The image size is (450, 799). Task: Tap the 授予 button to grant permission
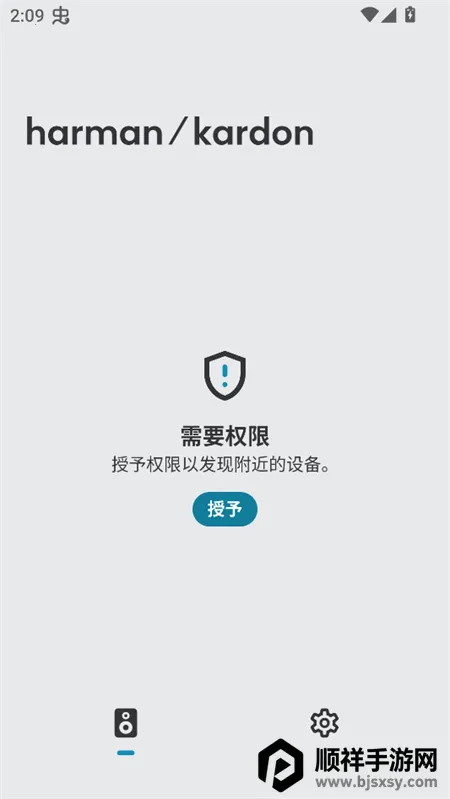(225, 509)
